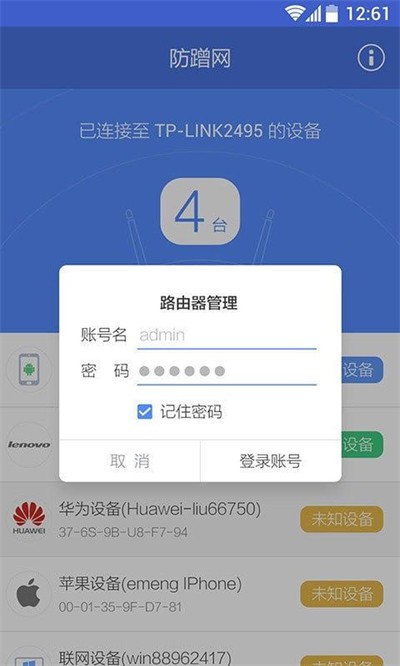This screenshot has width=400, height=666.
Task: Open the 联网设备 win88962417 row
Action: pos(200,649)
